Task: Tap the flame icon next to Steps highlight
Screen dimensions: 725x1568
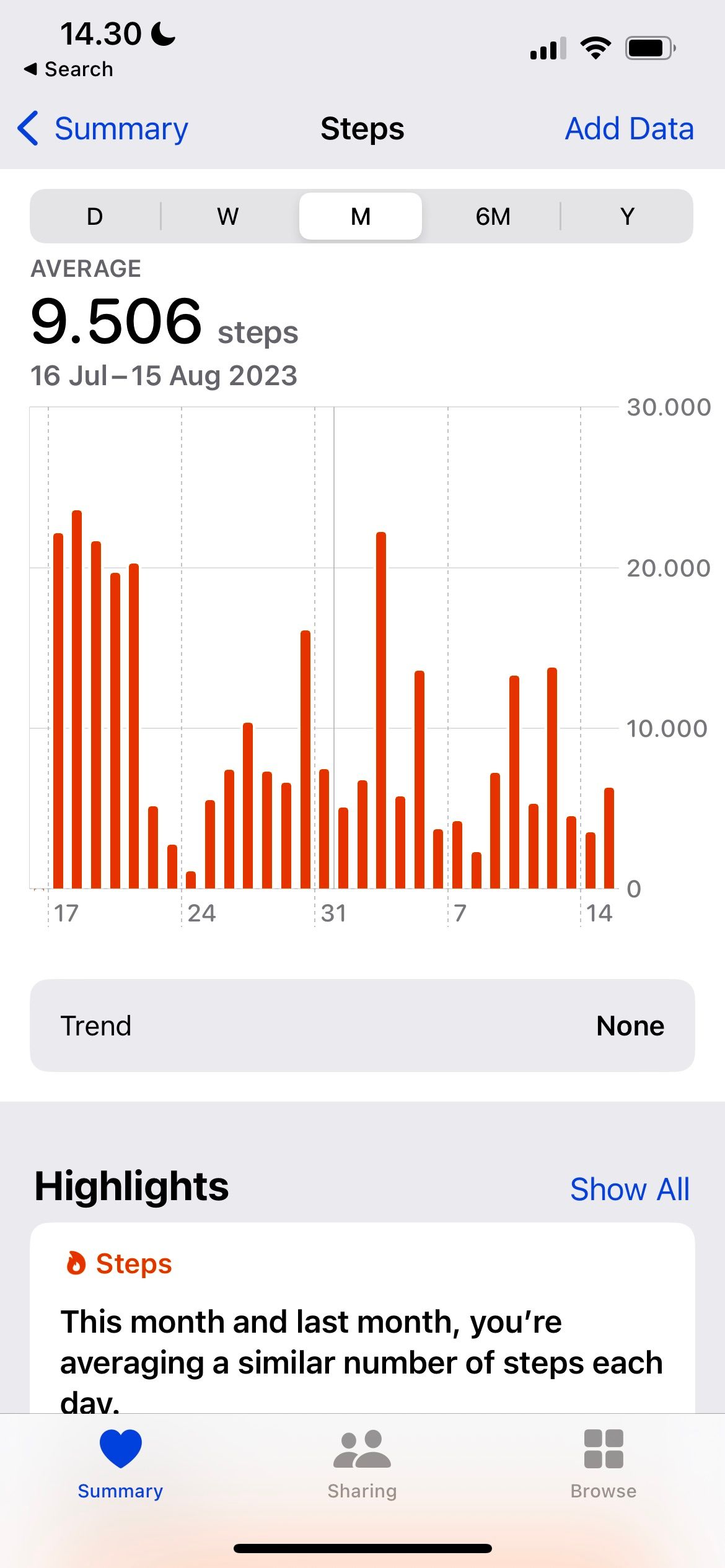Action: pos(76,1262)
